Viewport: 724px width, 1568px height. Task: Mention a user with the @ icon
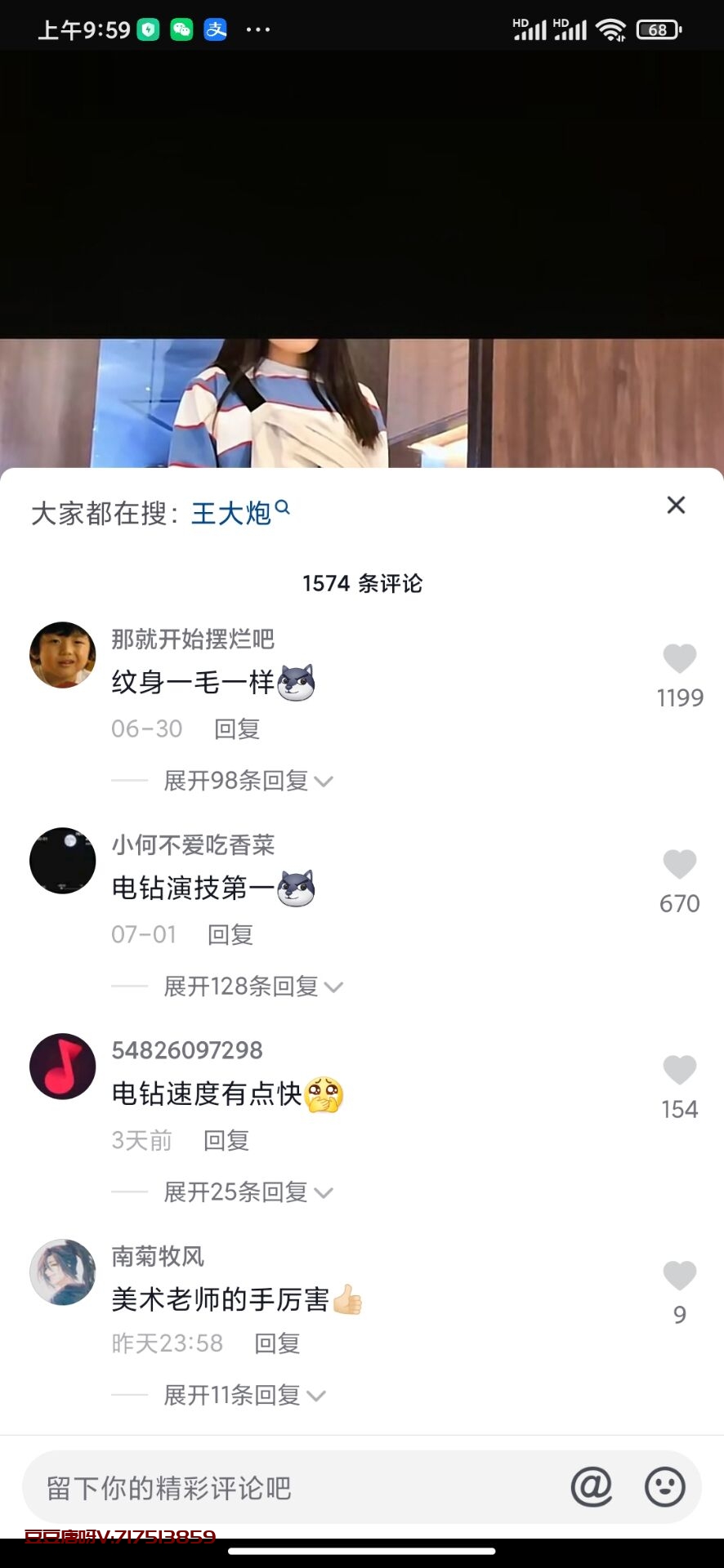(592, 1486)
